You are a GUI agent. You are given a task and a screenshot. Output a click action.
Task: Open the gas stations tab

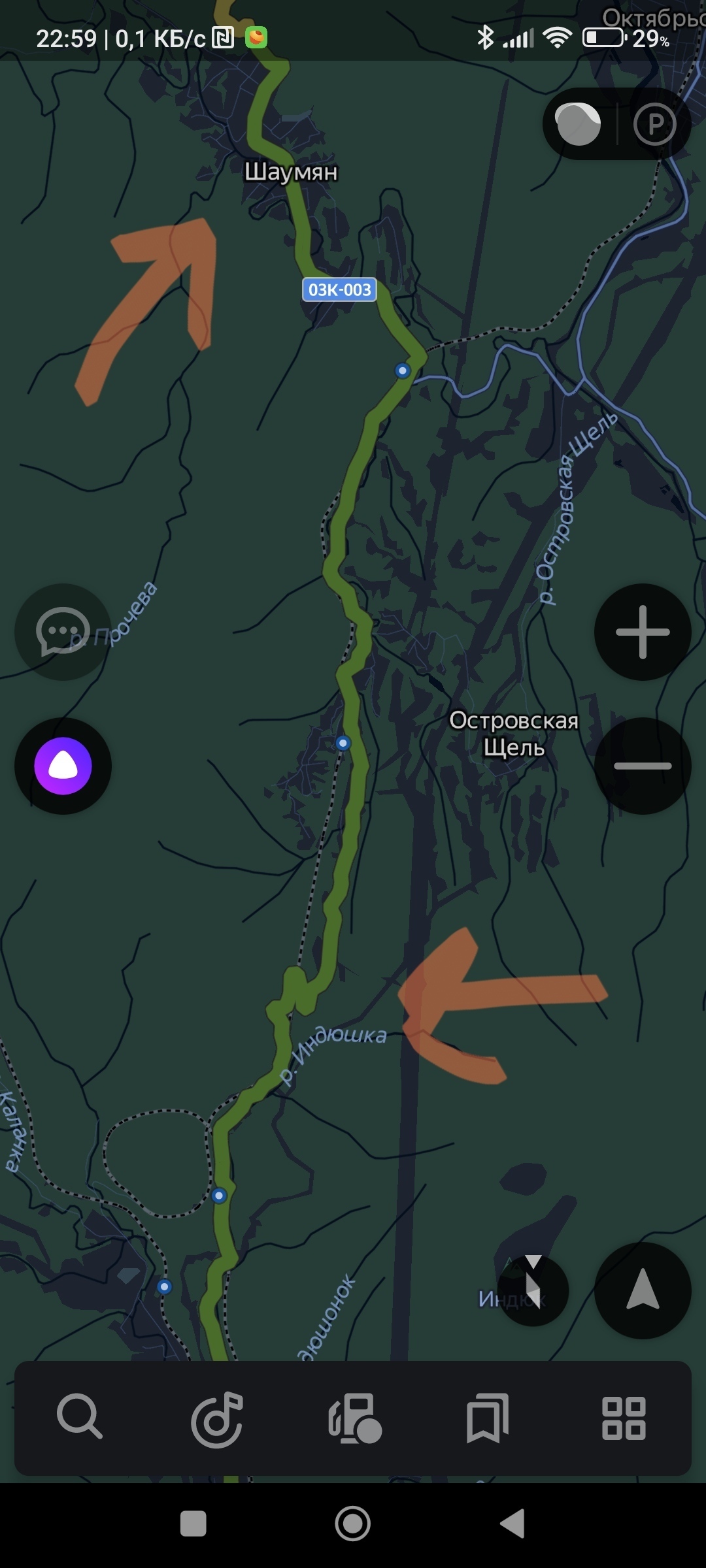coord(354,1418)
